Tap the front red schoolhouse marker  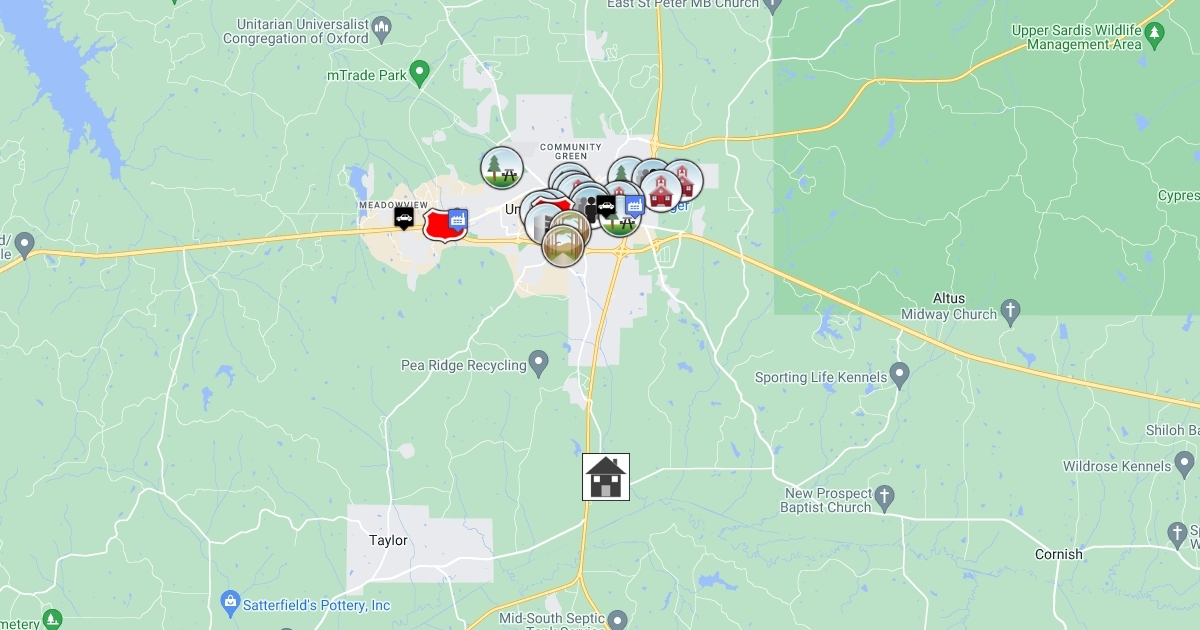pos(661,192)
